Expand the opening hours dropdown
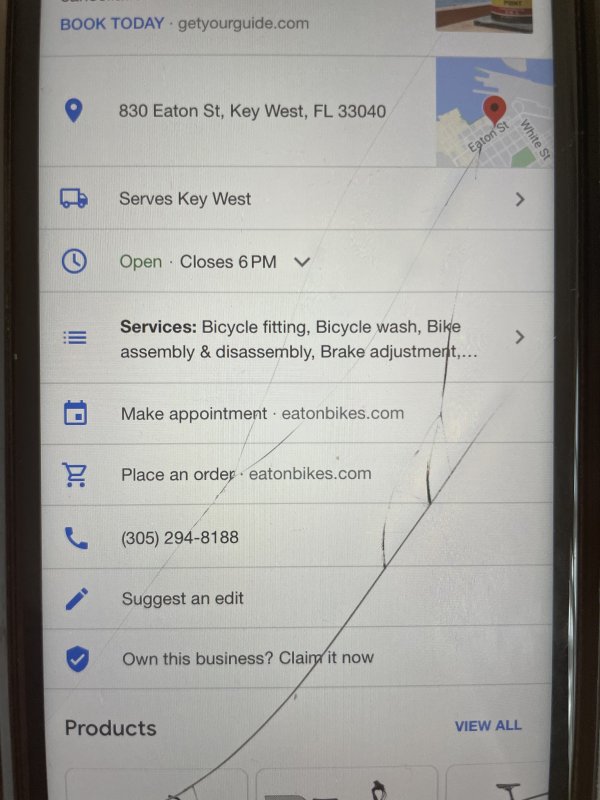Screen dimensions: 600x800 302,262
